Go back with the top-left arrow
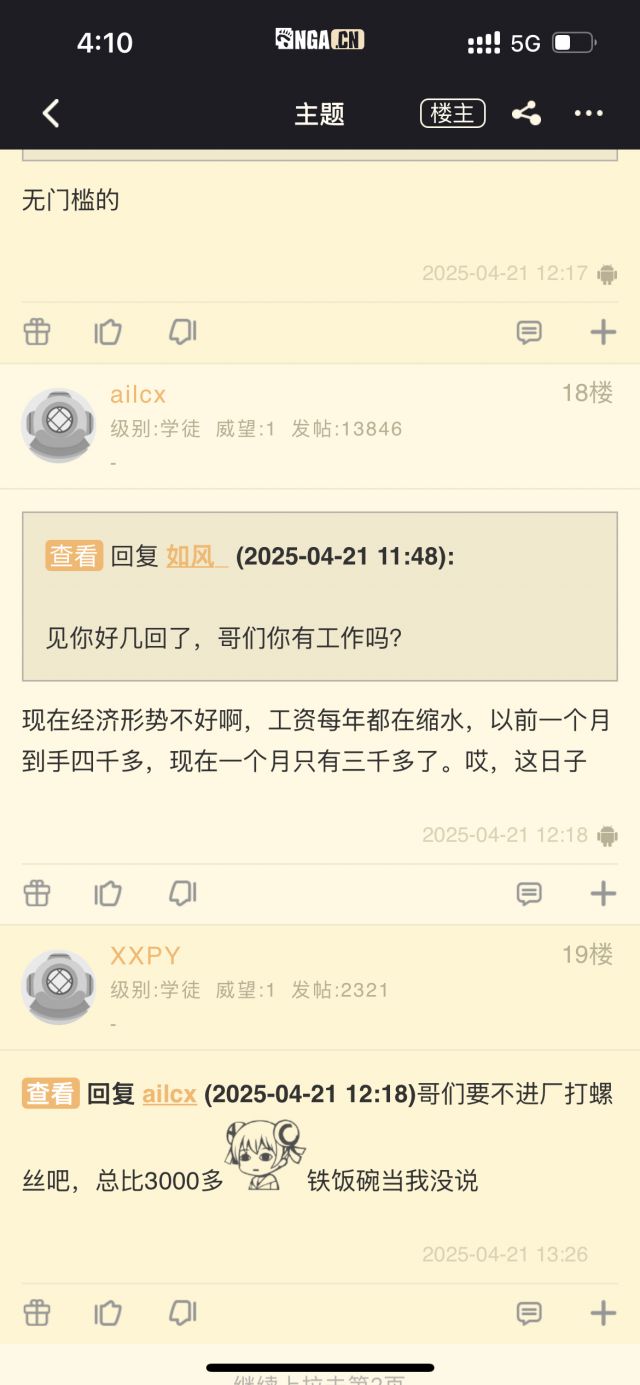Screen dimensions: 640x1385 tap(52, 113)
